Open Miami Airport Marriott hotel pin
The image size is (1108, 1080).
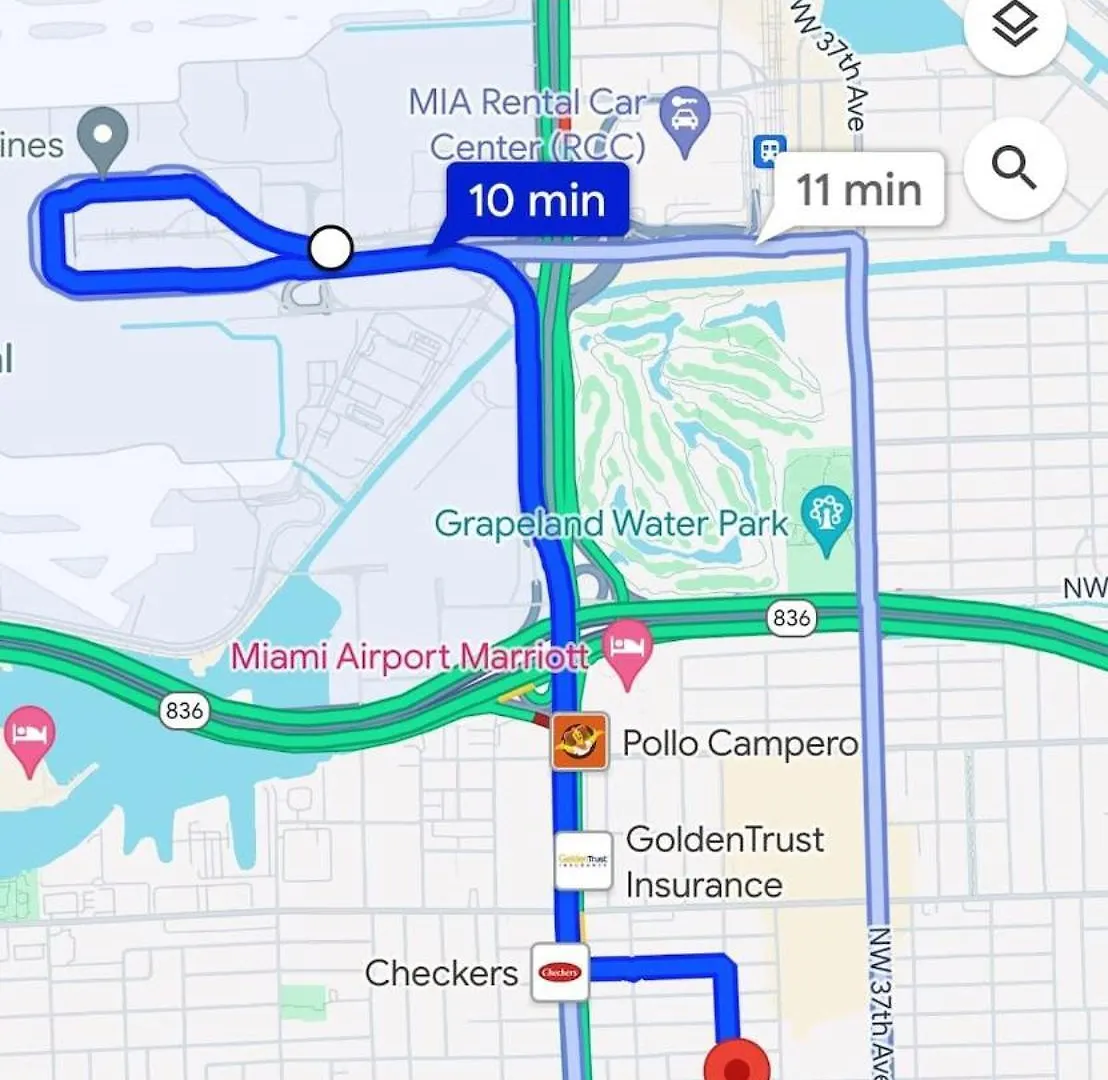[628, 648]
